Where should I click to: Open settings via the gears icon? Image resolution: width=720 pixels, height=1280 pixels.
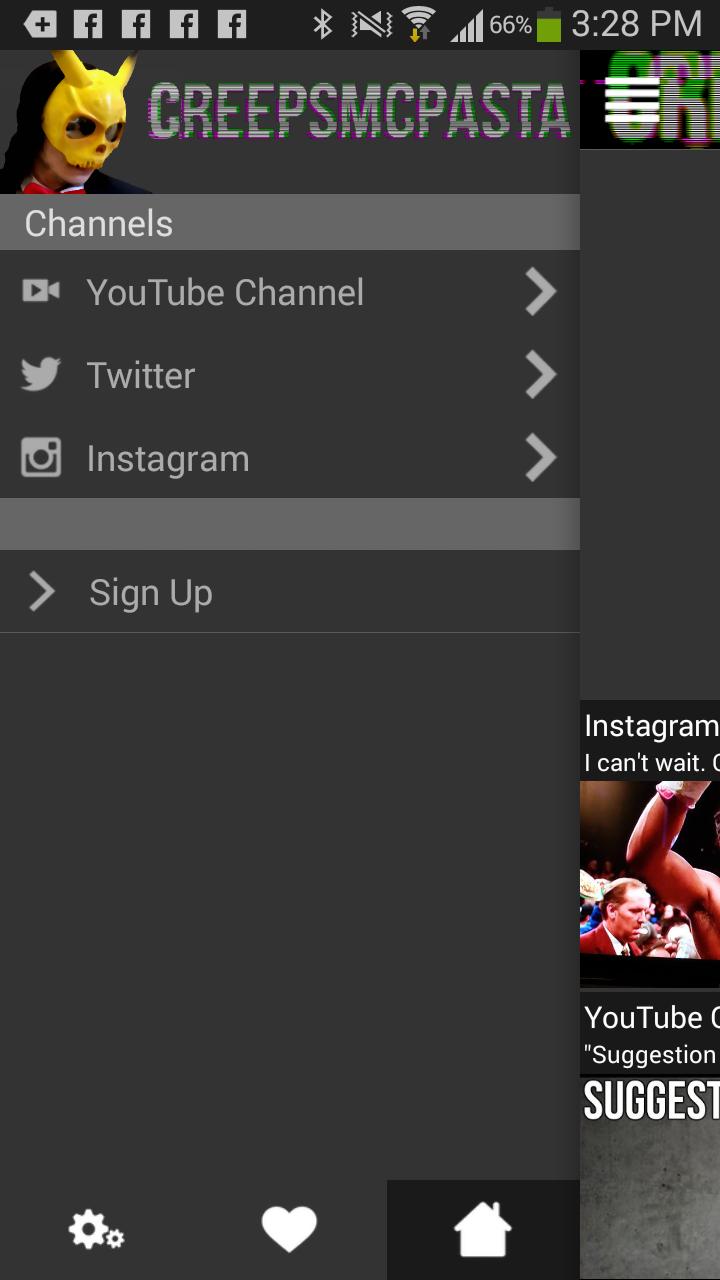96,1230
